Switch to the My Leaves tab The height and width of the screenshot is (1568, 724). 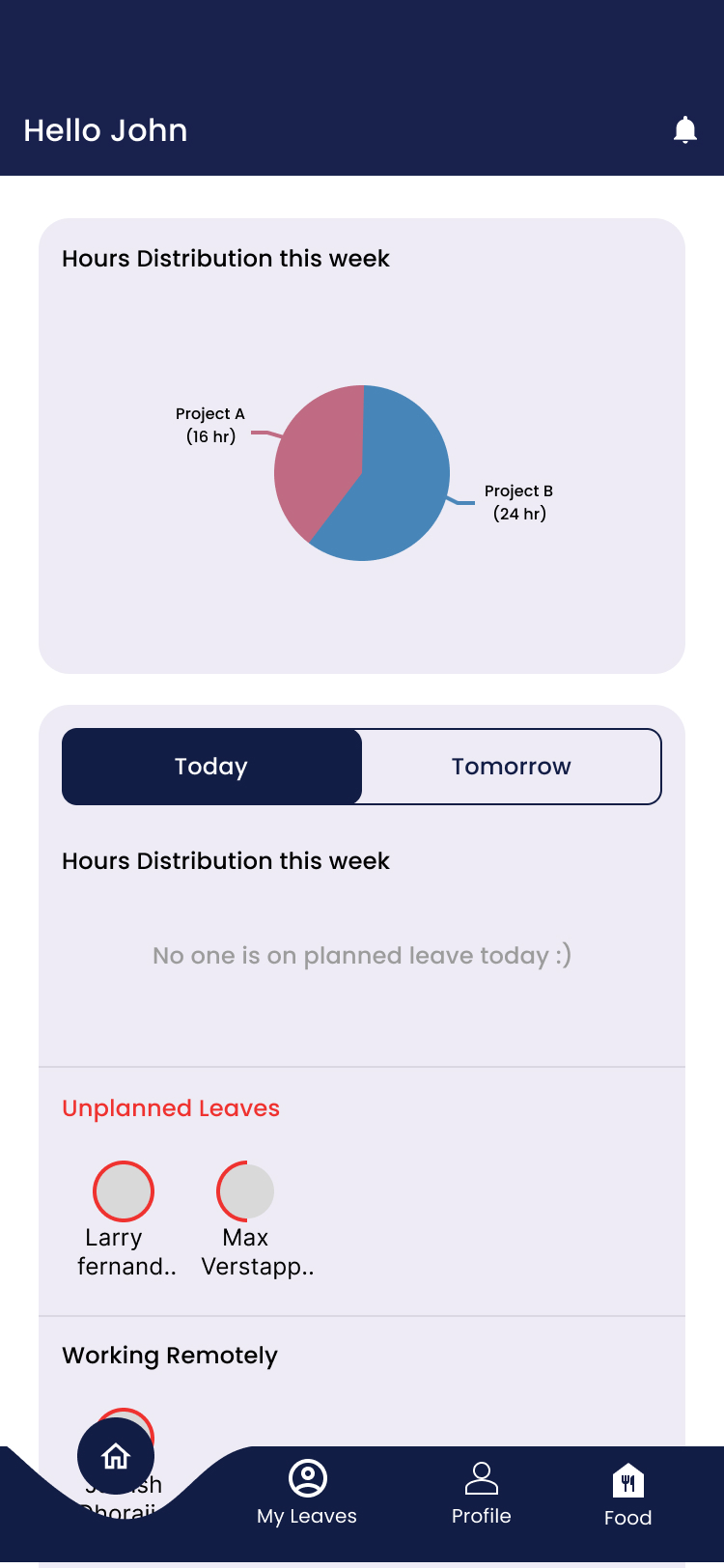pos(307,1493)
